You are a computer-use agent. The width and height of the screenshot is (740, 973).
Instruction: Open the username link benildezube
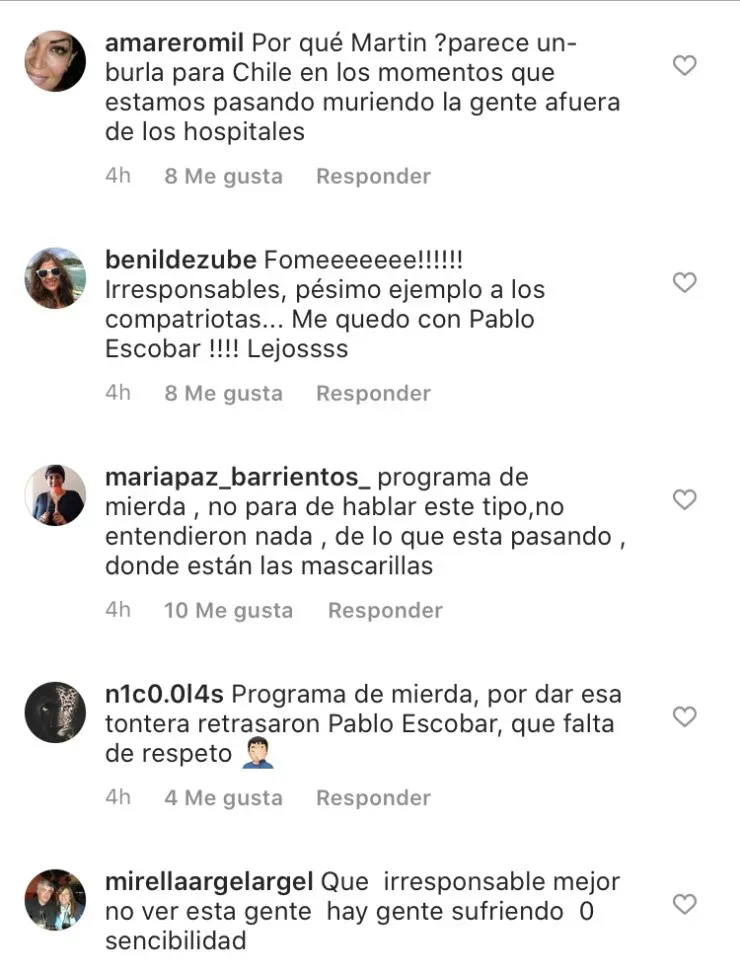181,261
